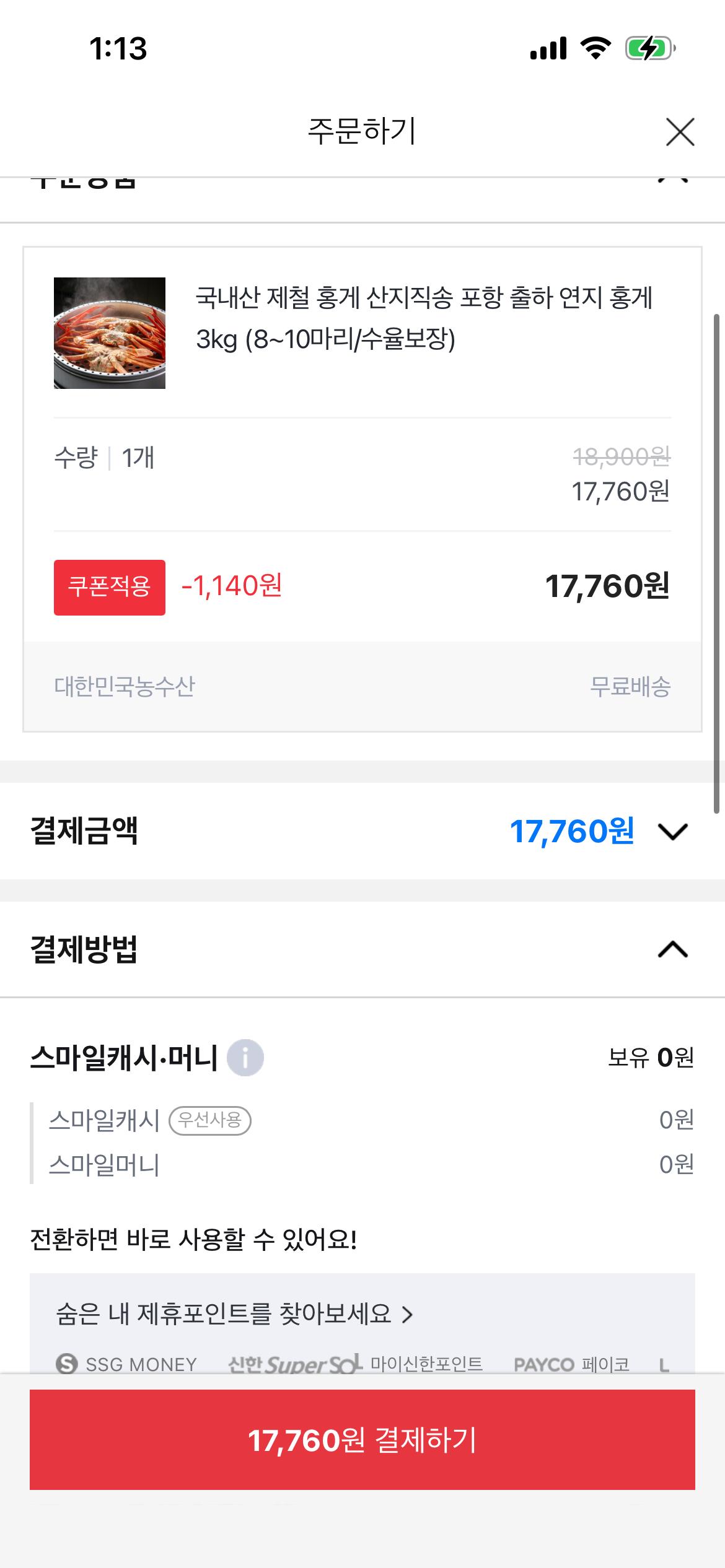Tap the Wi-Fi icon in status bar
Image resolution: width=725 pixels, height=1568 pixels.
click(x=595, y=46)
